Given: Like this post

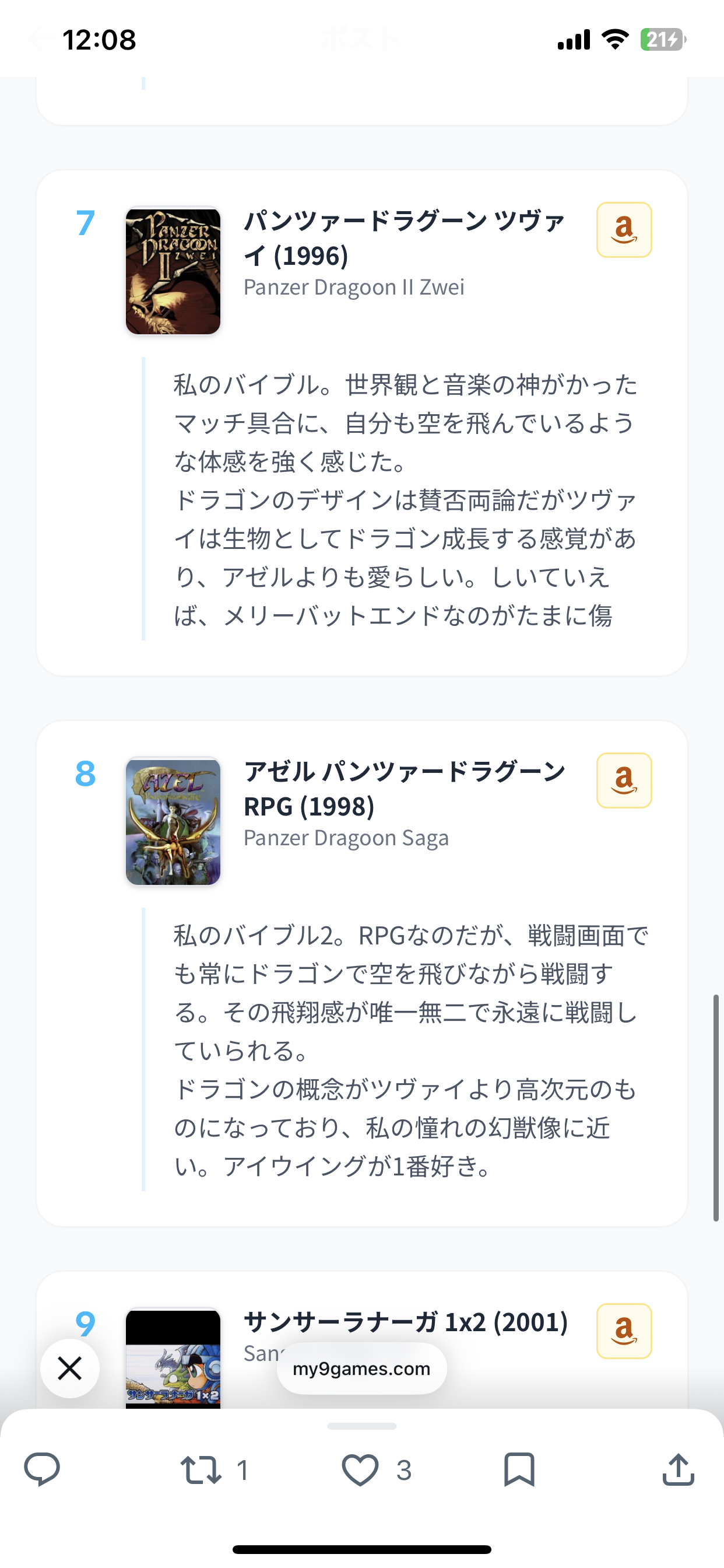Looking at the screenshot, I should pyautogui.click(x=360, y=1469).
